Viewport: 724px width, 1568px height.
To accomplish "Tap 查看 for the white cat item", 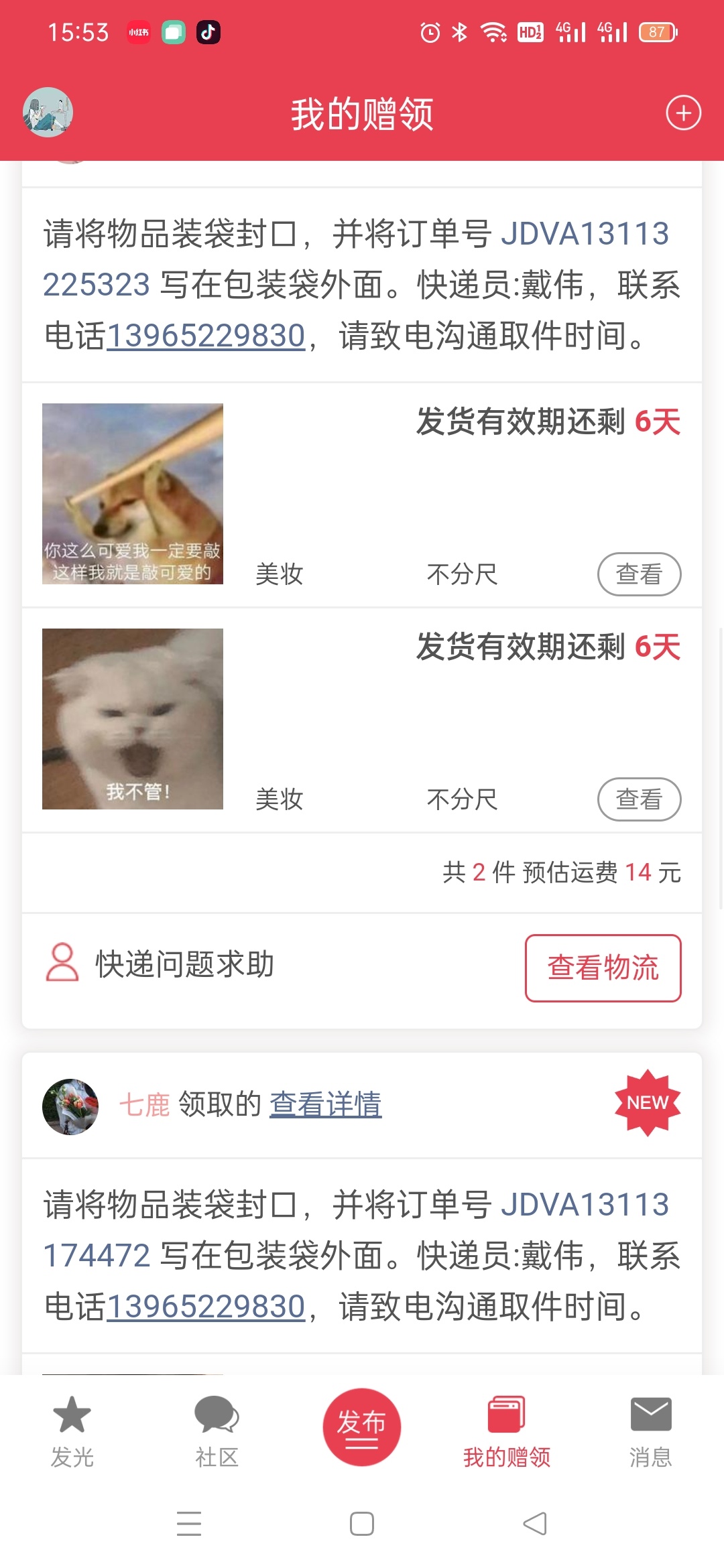I will [x=639, y=799].
